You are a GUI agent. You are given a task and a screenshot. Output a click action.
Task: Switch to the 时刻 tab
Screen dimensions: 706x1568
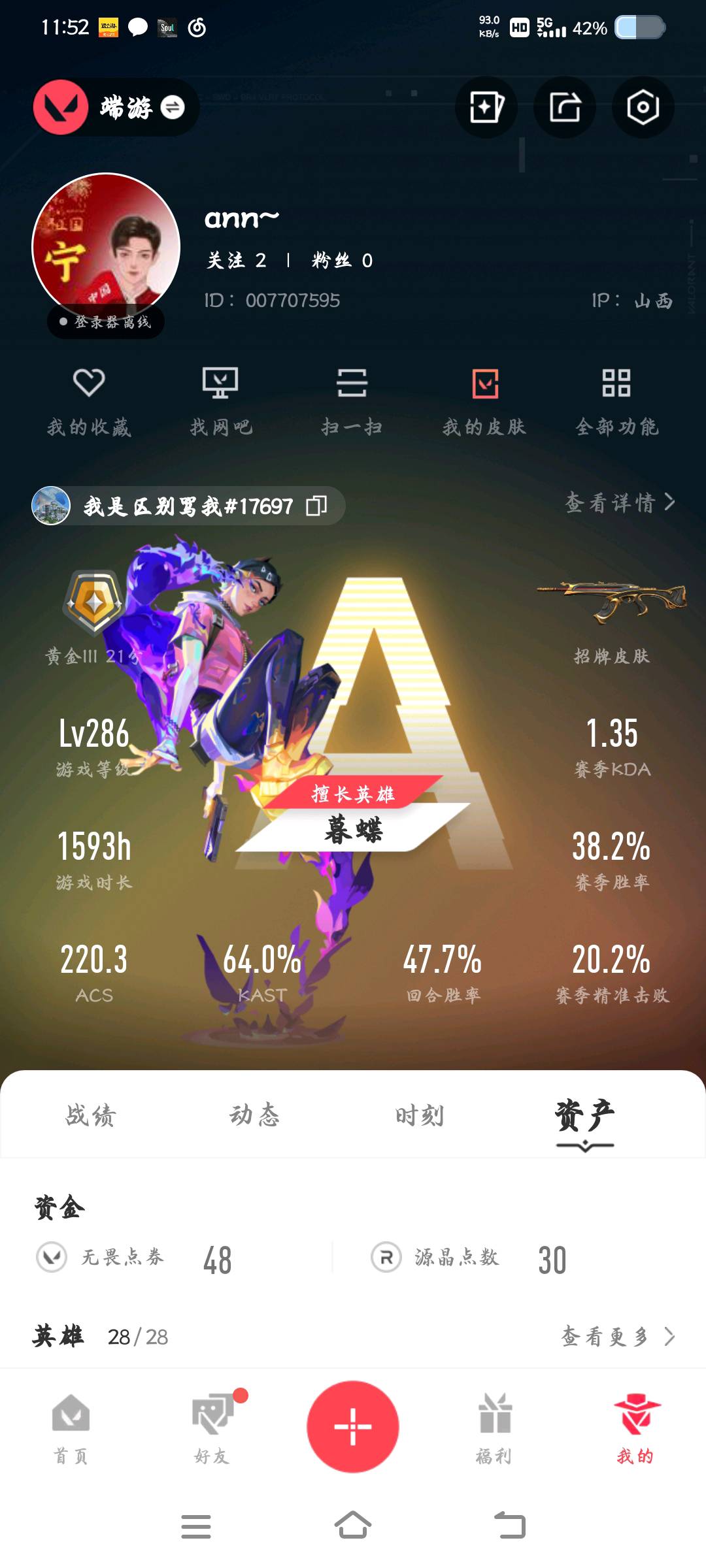419,1116
